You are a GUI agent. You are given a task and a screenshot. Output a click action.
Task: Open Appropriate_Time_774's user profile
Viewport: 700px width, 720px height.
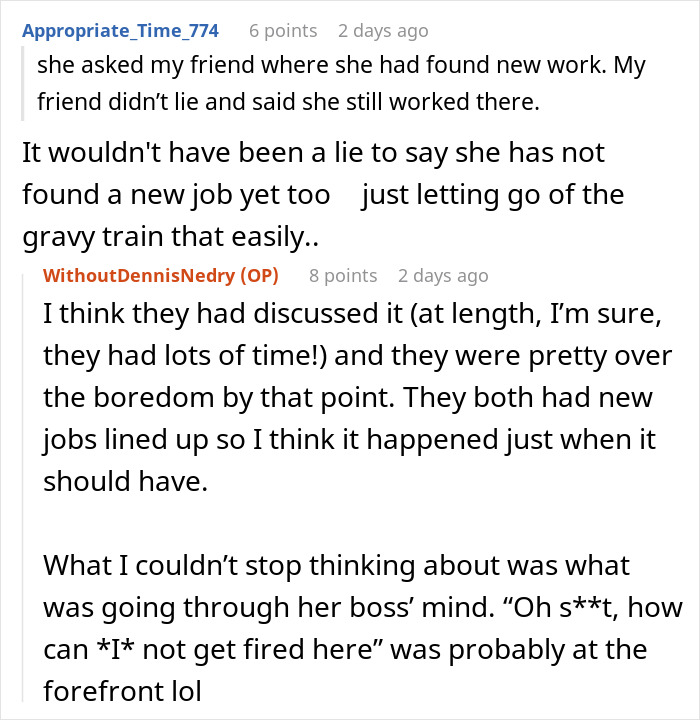coord(120,31)
